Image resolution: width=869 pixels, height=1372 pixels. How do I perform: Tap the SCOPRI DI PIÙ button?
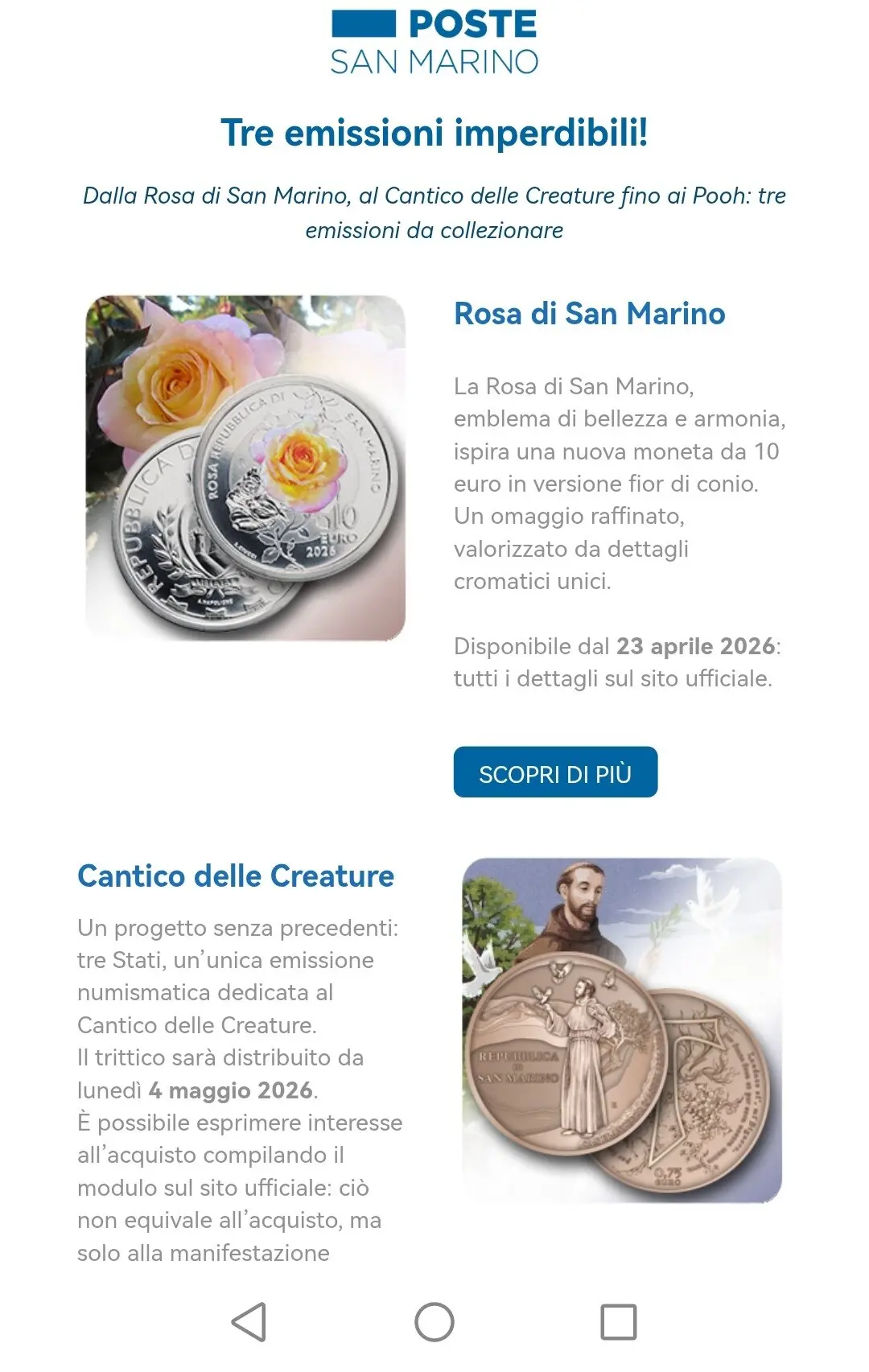[555, 773]
